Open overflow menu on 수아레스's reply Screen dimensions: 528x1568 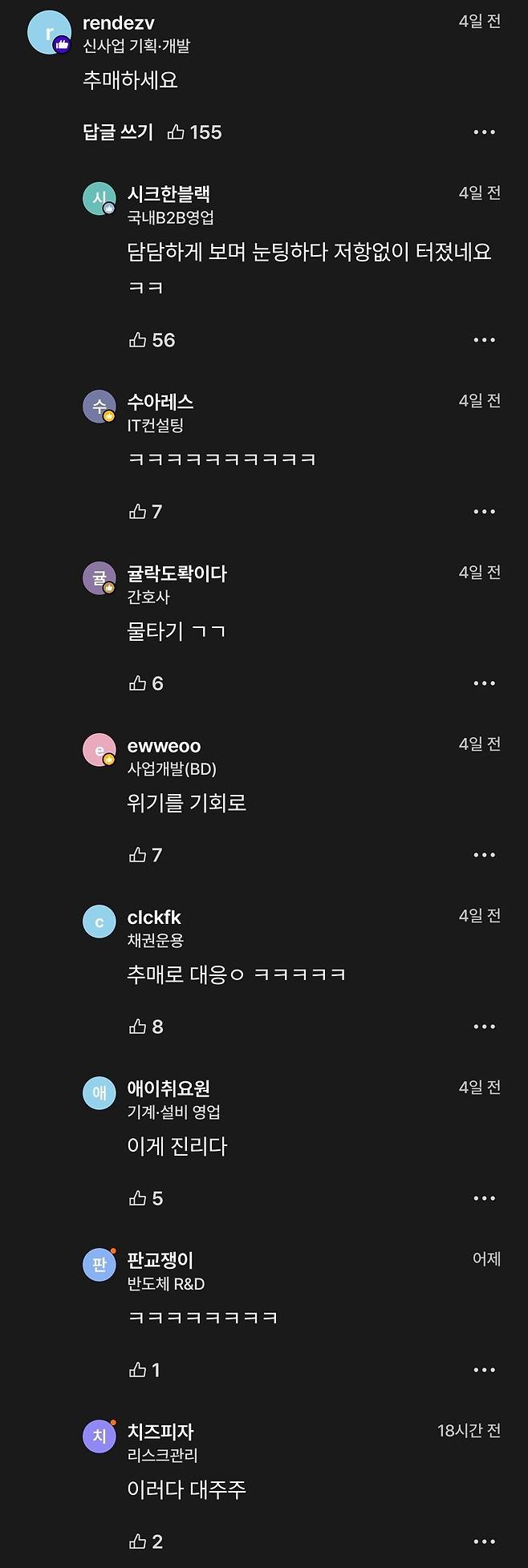484,512
